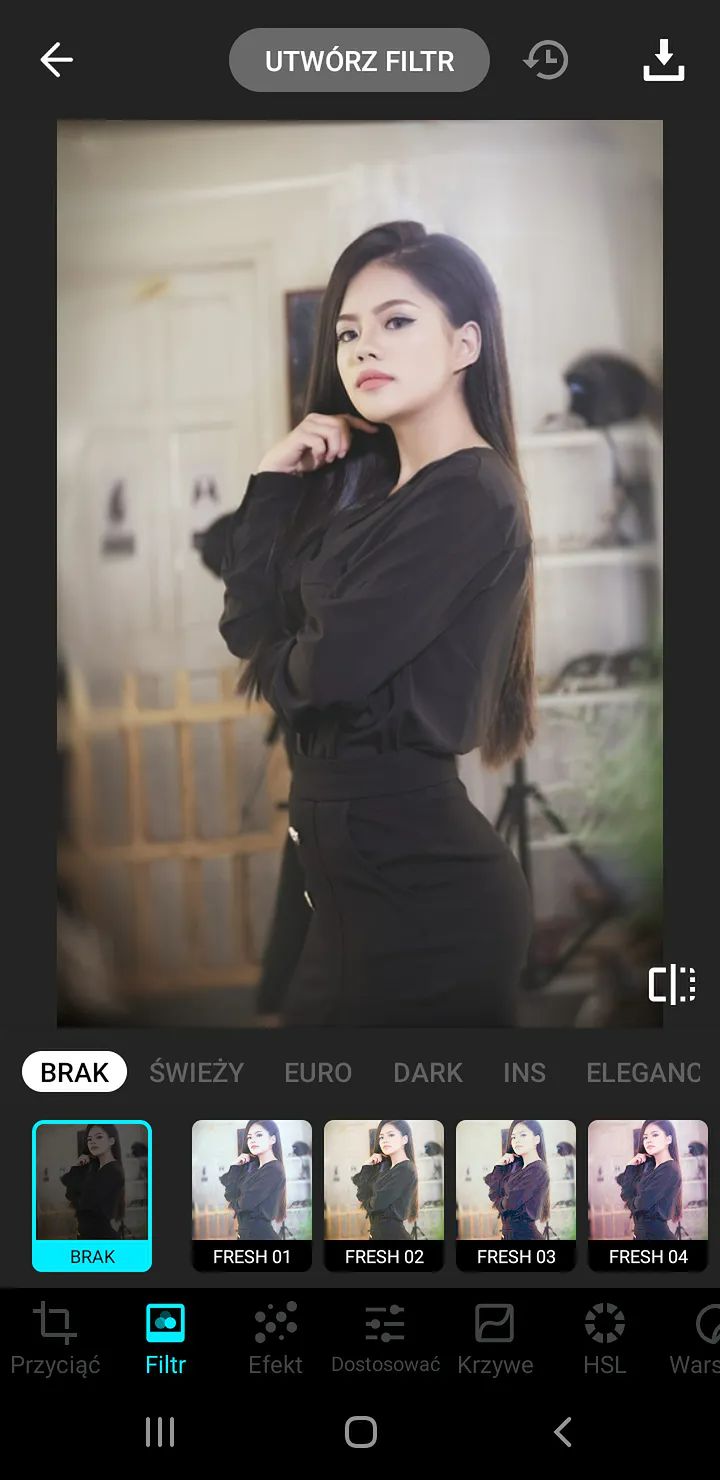The height and width of the screenshot is (1480, 720).
Task: Show the INS filter category
Action: [524, 1072]
